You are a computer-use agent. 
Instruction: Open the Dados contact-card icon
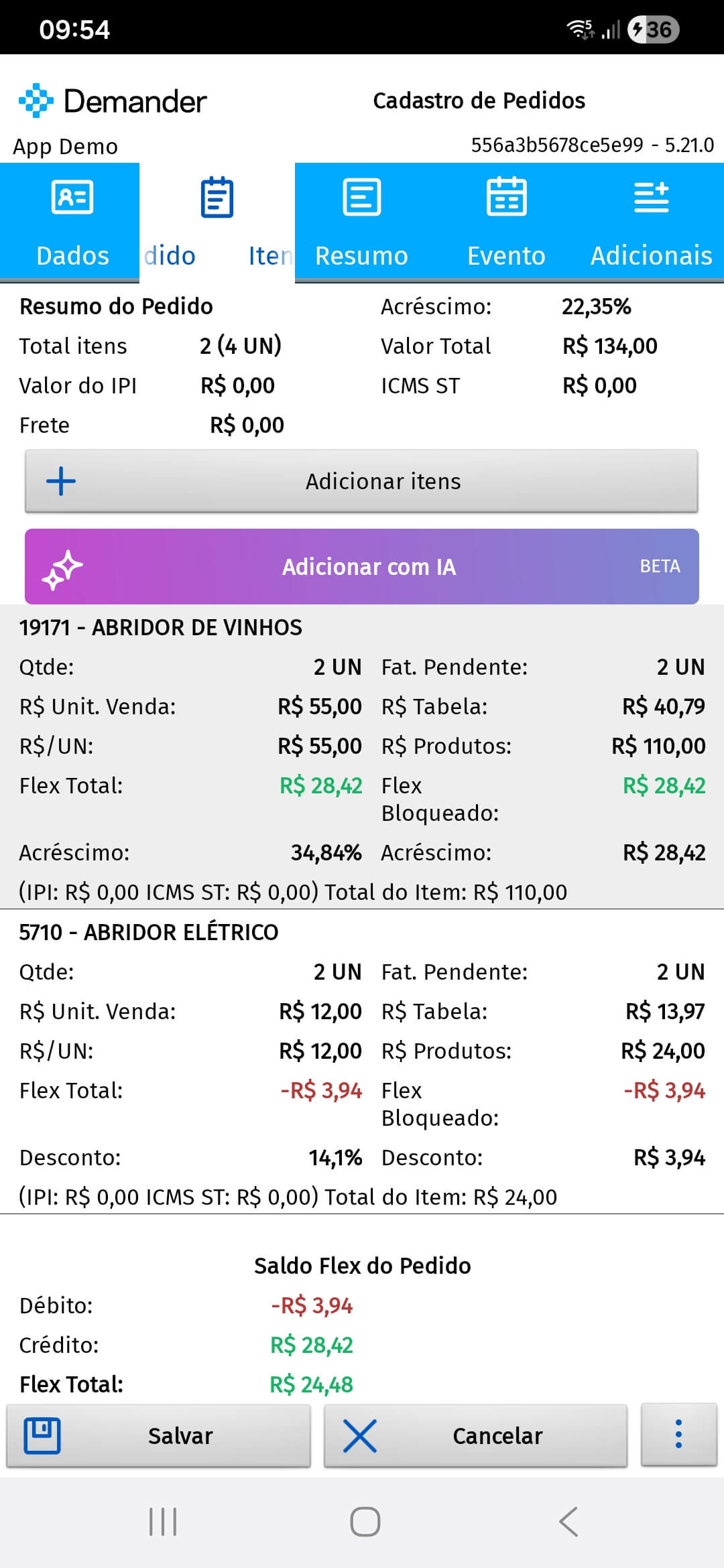click(x=71, y=198)
